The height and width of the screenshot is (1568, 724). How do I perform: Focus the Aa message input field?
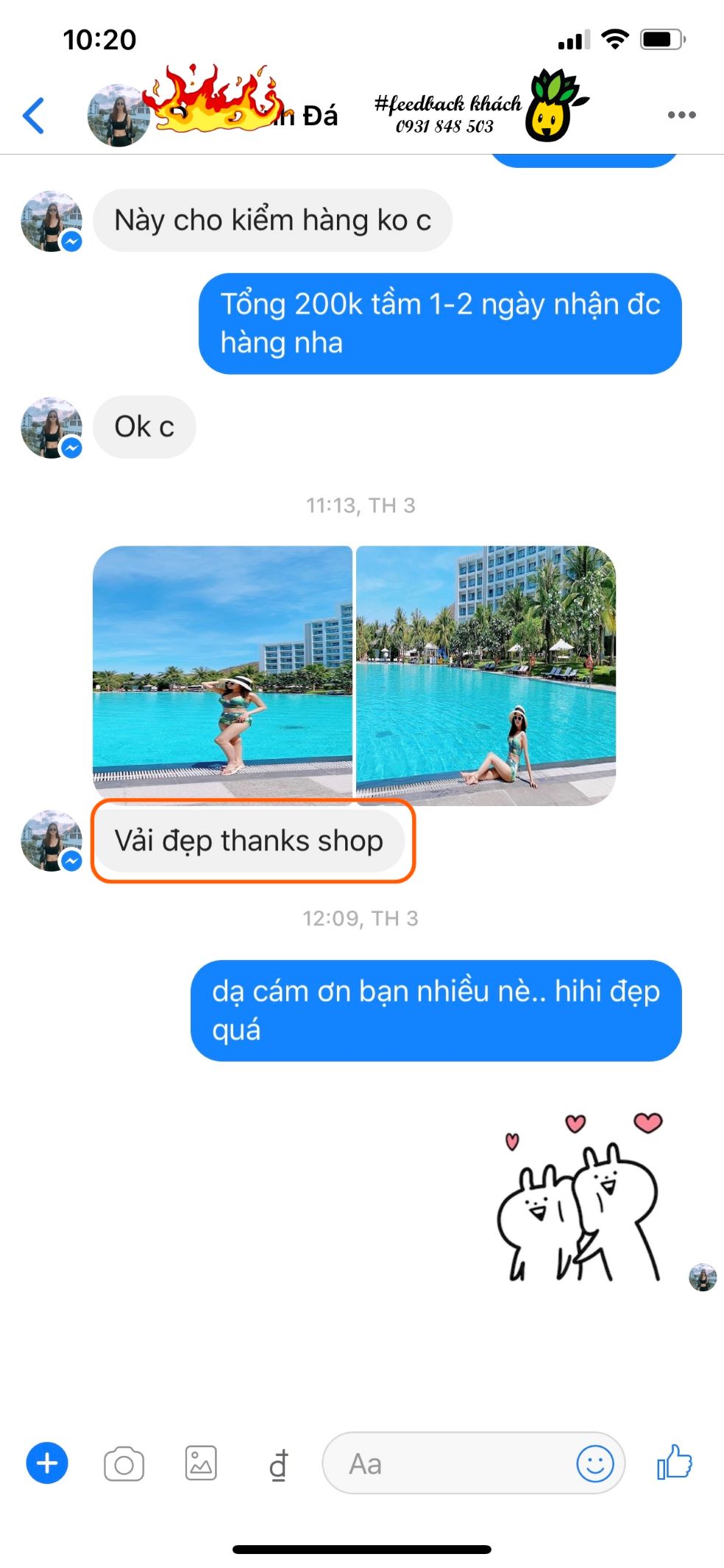(x=449, y=1463)
